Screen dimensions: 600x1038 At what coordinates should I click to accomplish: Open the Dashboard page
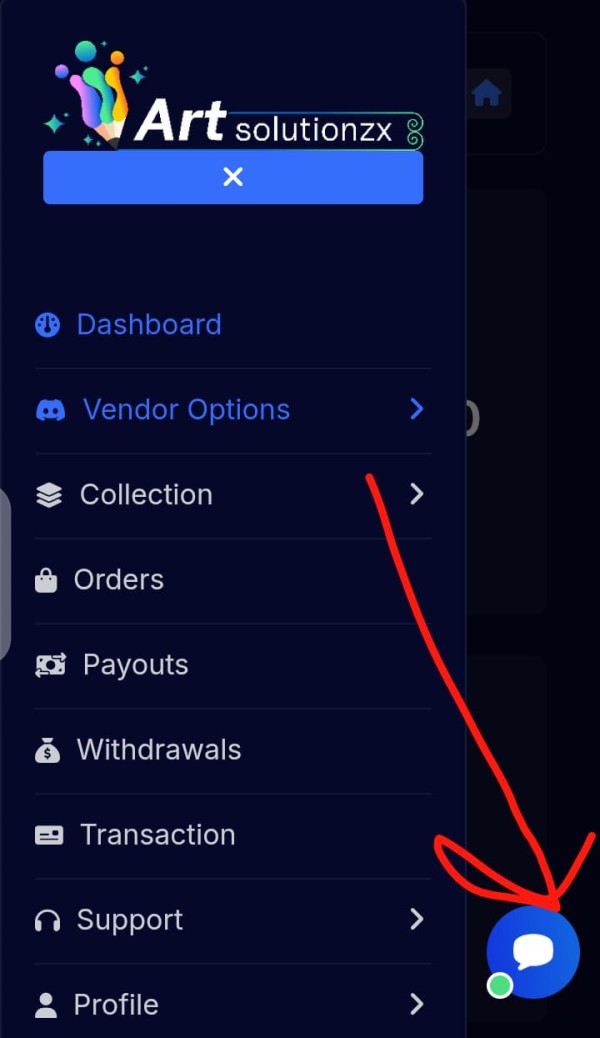[x=148, y=325]
